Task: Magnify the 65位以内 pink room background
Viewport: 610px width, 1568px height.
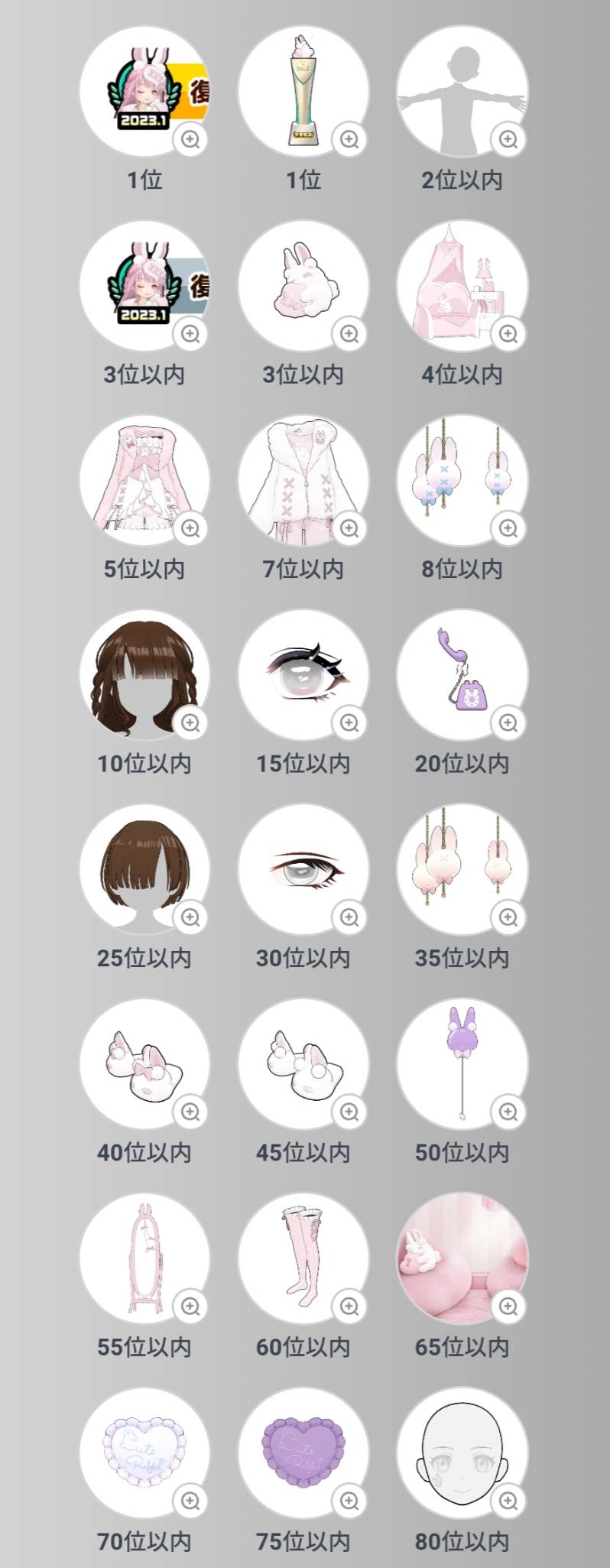Action: (x=508, y=1307)
